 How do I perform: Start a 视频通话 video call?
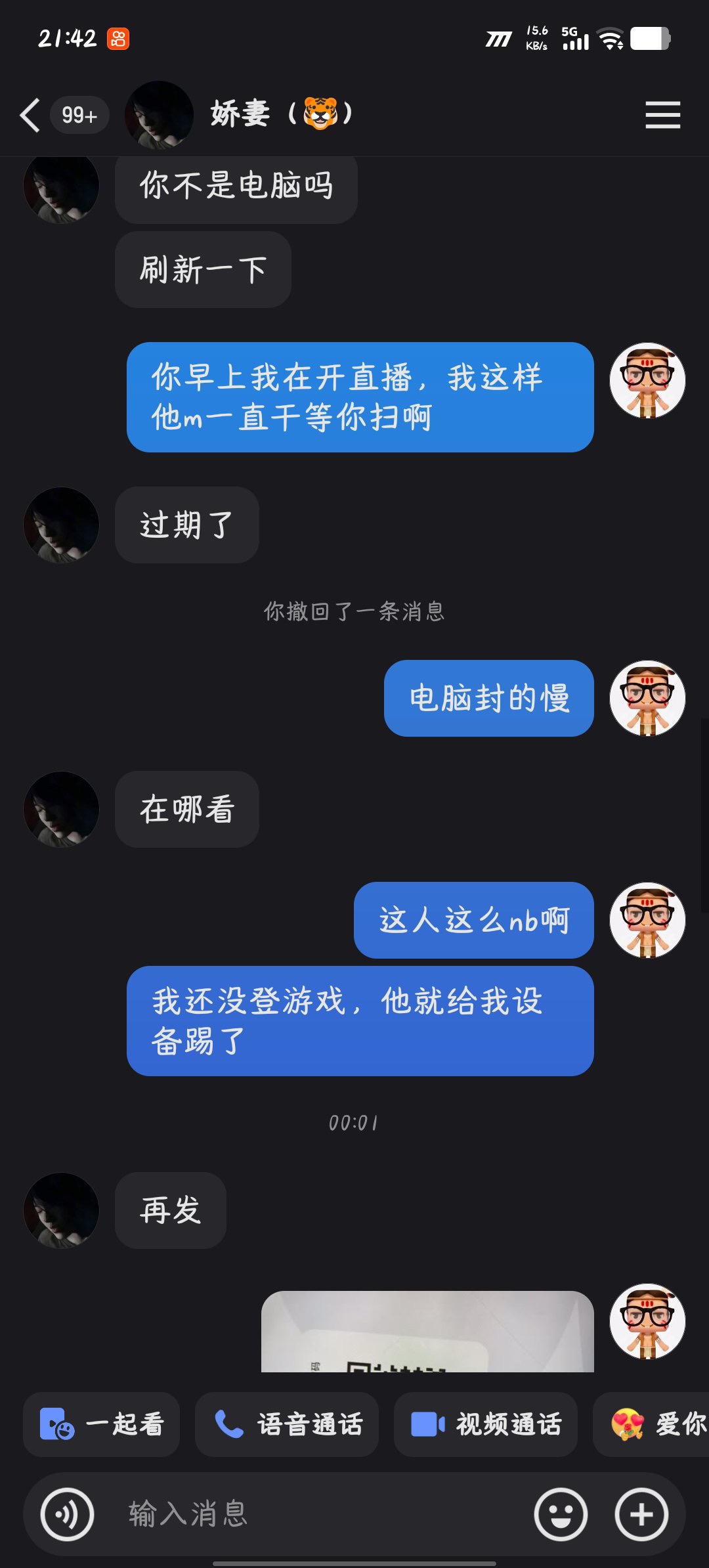[486, 1425]
